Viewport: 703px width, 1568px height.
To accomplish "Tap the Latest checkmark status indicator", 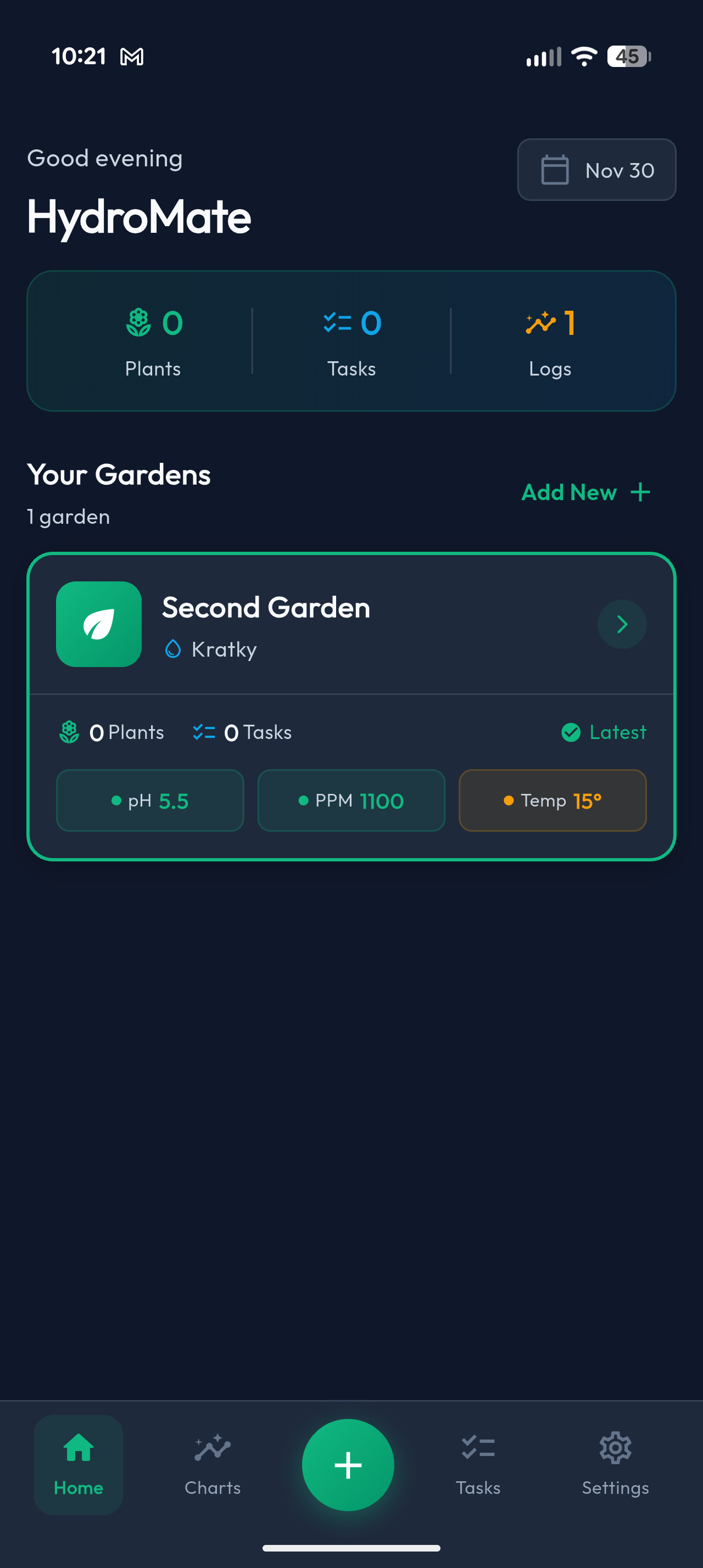I will (572, 732).
